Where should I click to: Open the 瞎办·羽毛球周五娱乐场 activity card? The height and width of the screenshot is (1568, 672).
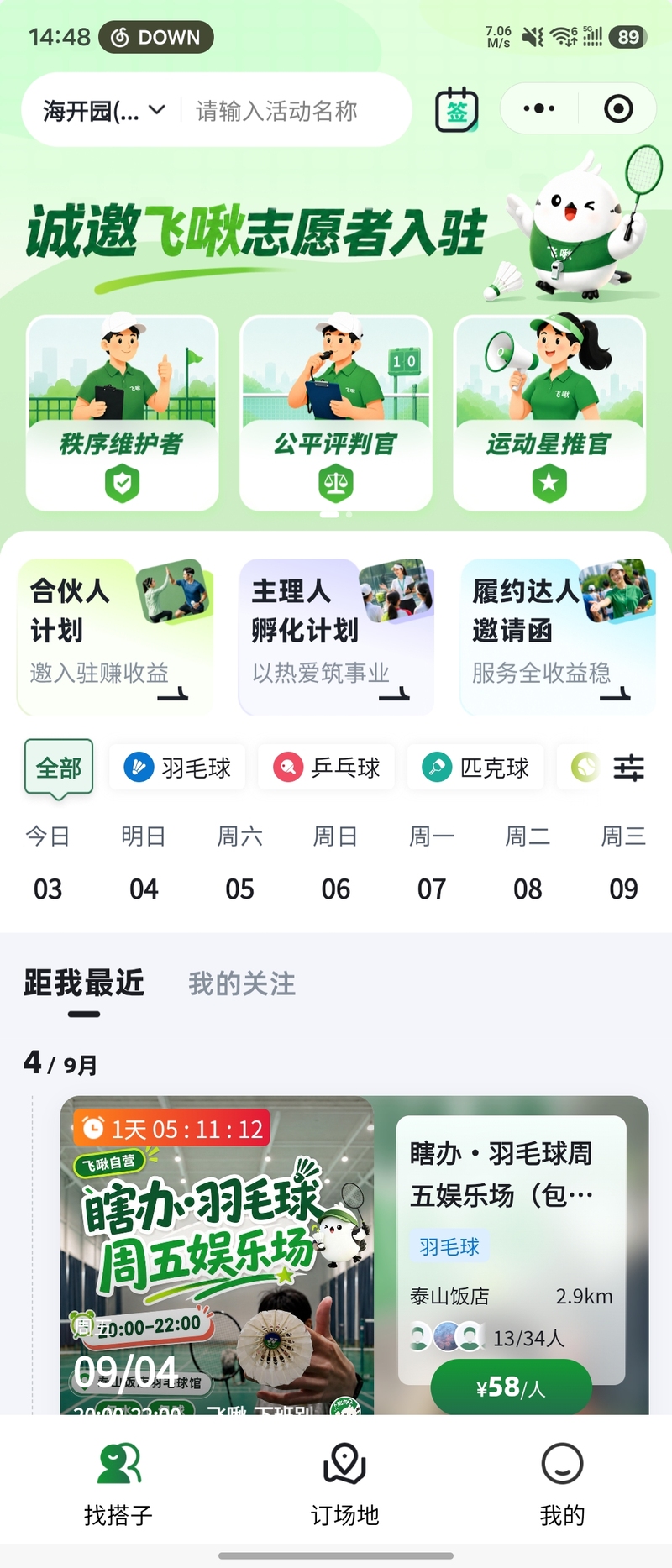354,1255
